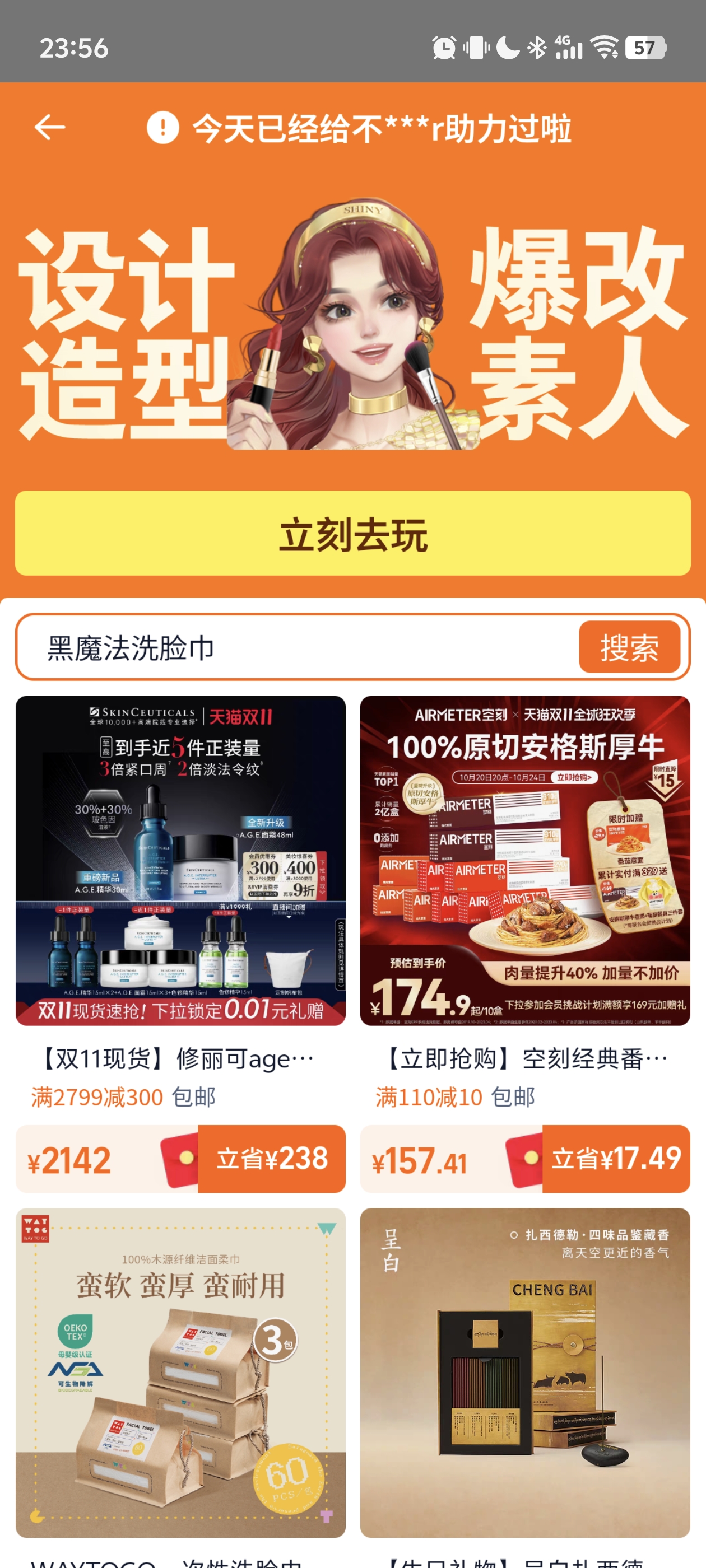Tap the 搜索 button

(x=629, y=647)
